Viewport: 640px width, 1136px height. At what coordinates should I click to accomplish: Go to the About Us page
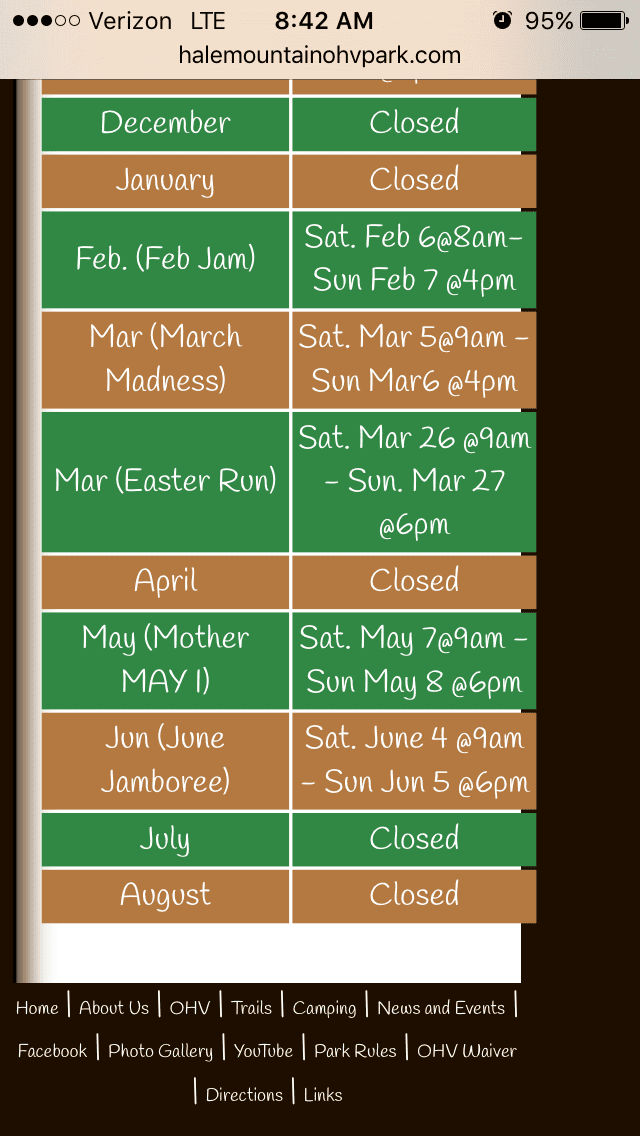(114, 1008)
